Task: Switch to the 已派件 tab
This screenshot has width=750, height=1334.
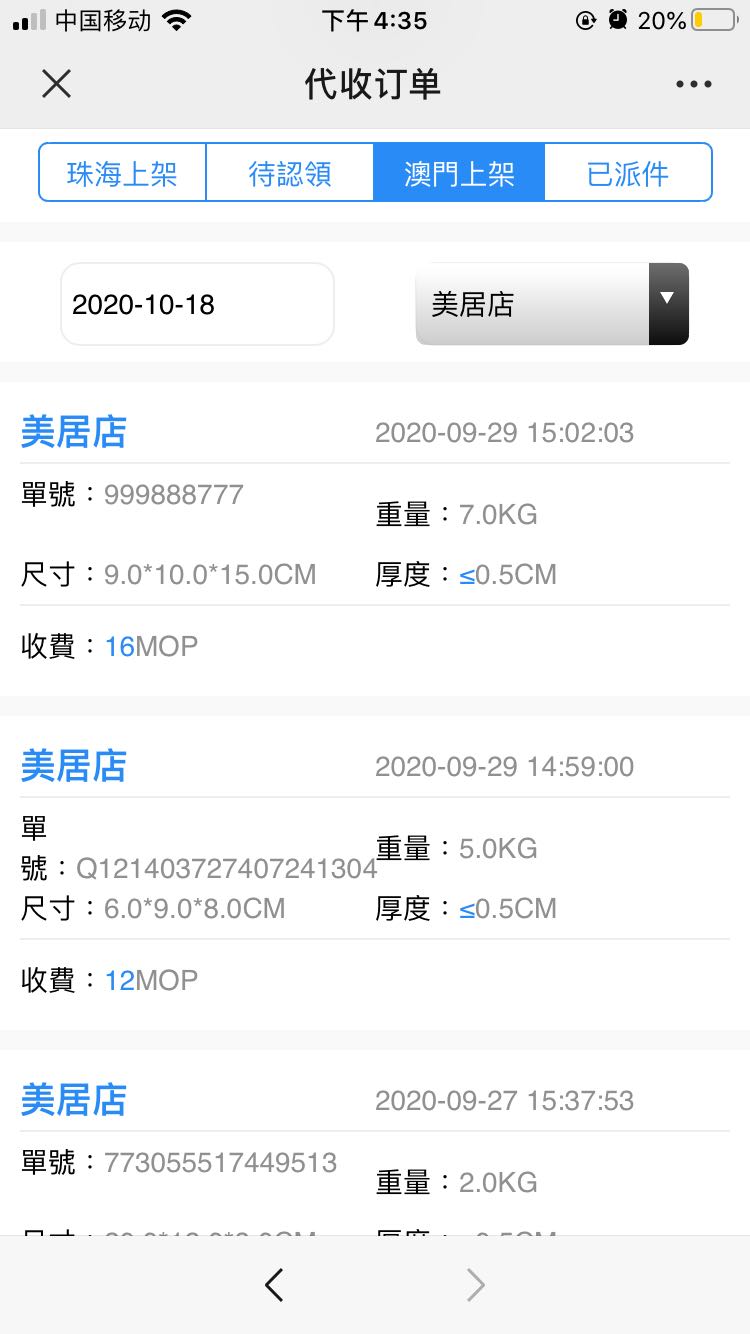Action: [x=628, y=173]
